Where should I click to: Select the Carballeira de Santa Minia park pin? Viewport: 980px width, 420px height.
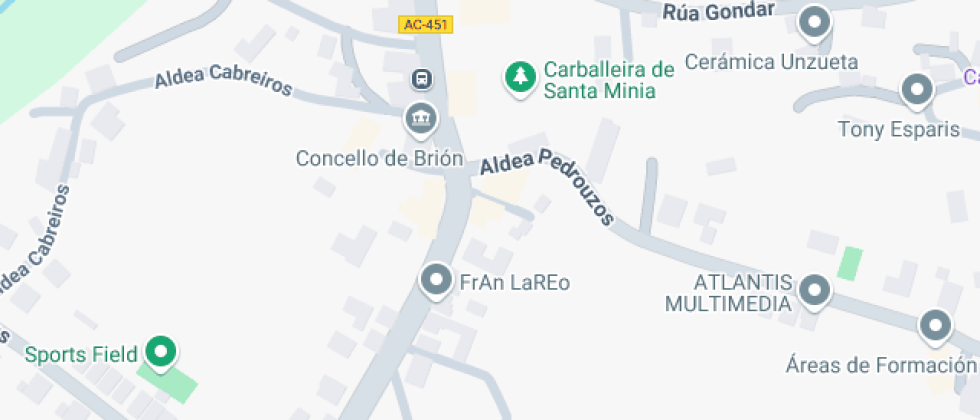(518, 77)
